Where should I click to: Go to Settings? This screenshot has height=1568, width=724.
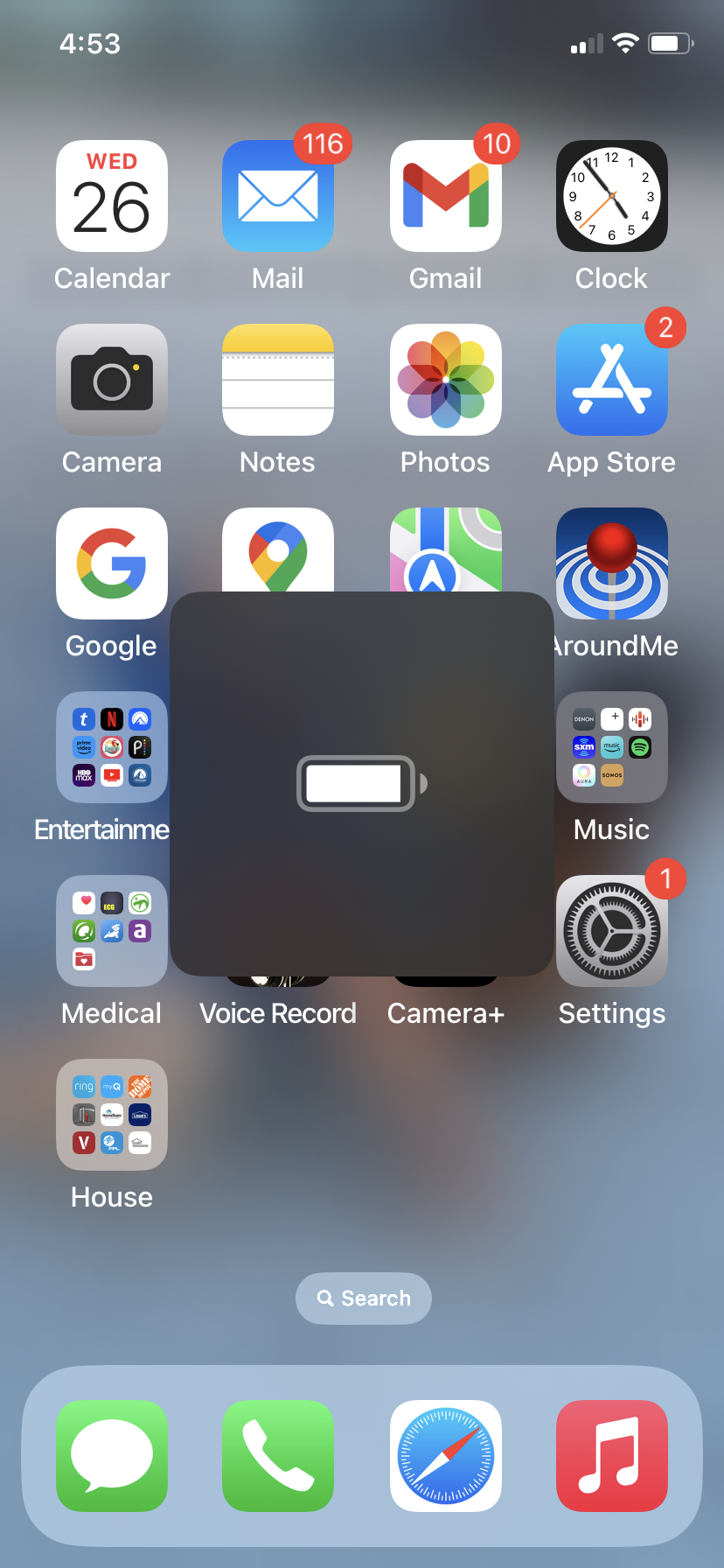point(611,932)
